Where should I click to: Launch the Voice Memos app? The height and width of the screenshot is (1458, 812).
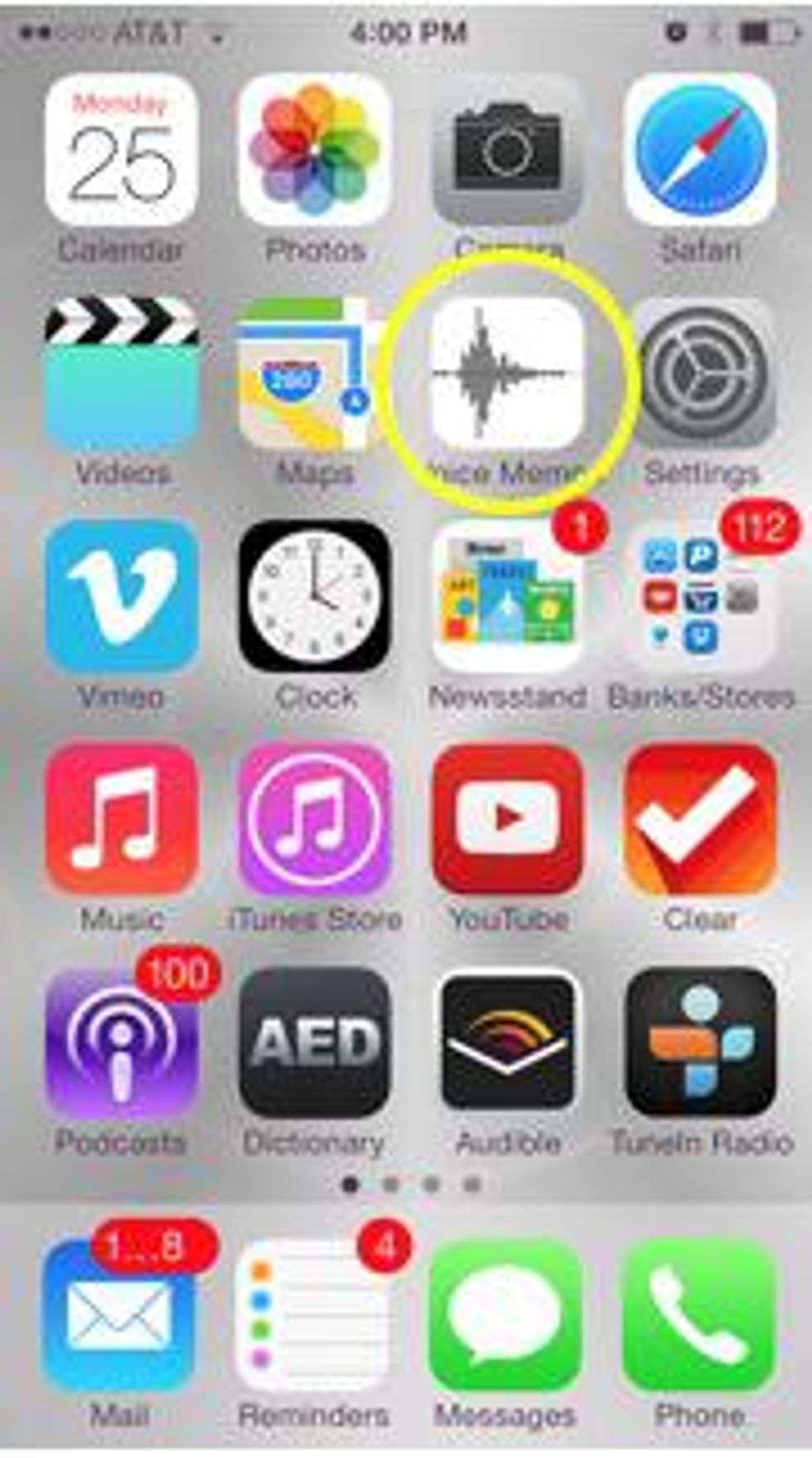click(x=507, y=375)
